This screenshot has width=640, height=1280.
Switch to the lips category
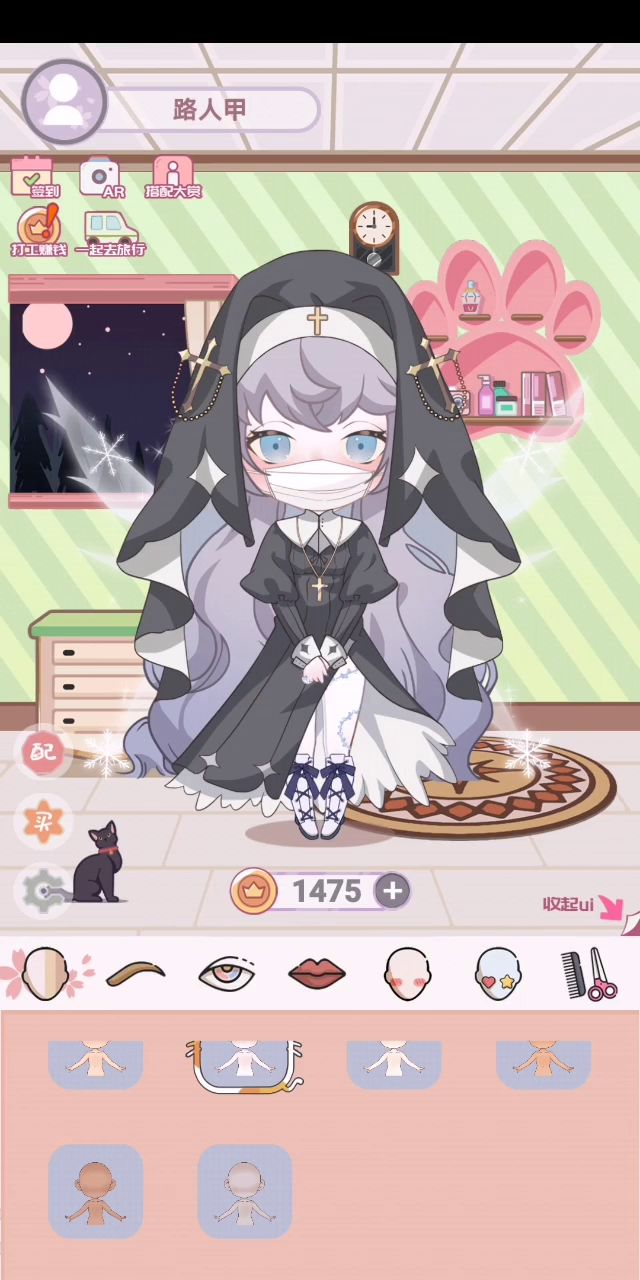317,973
